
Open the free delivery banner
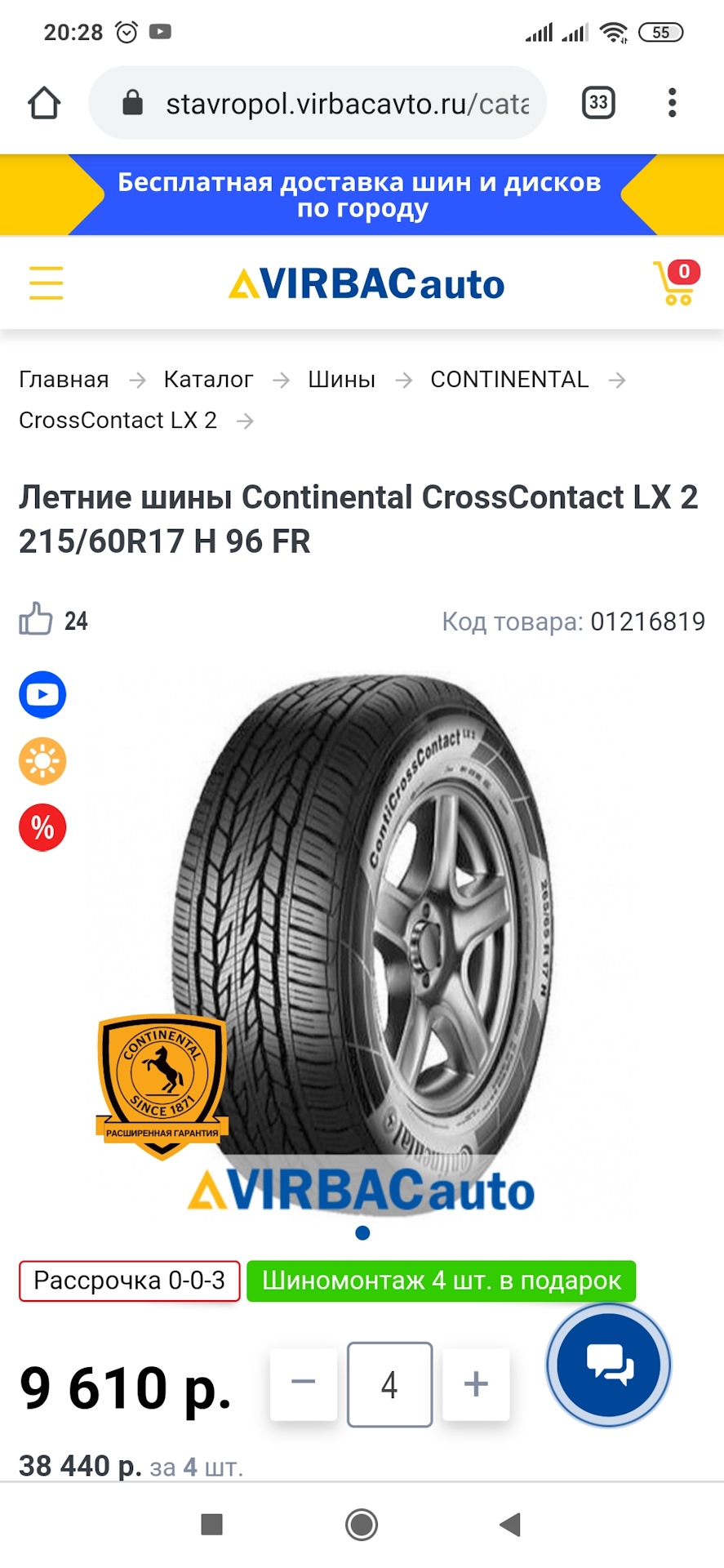tap(362, 195)
